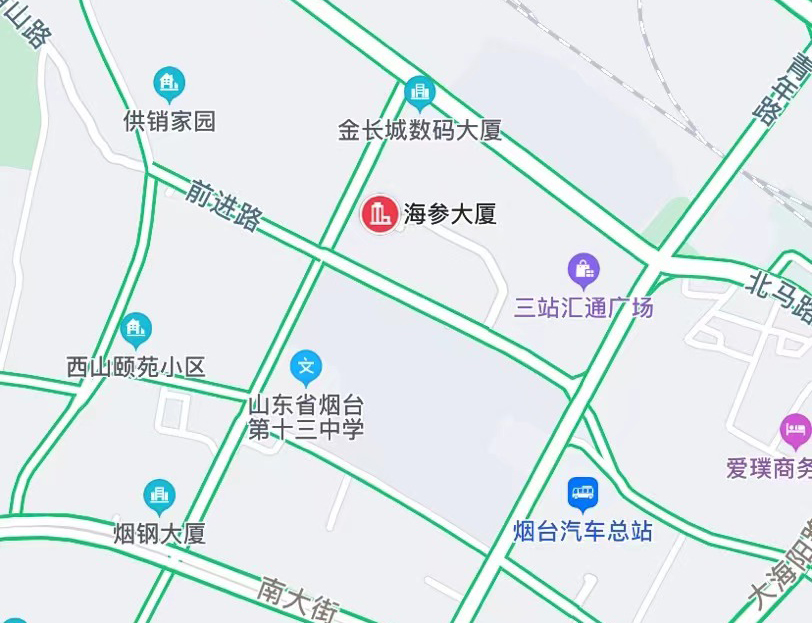The width and height of the screenshot is (812, 623).
Task: Open the 供销家园 map point
Action: 169,84
